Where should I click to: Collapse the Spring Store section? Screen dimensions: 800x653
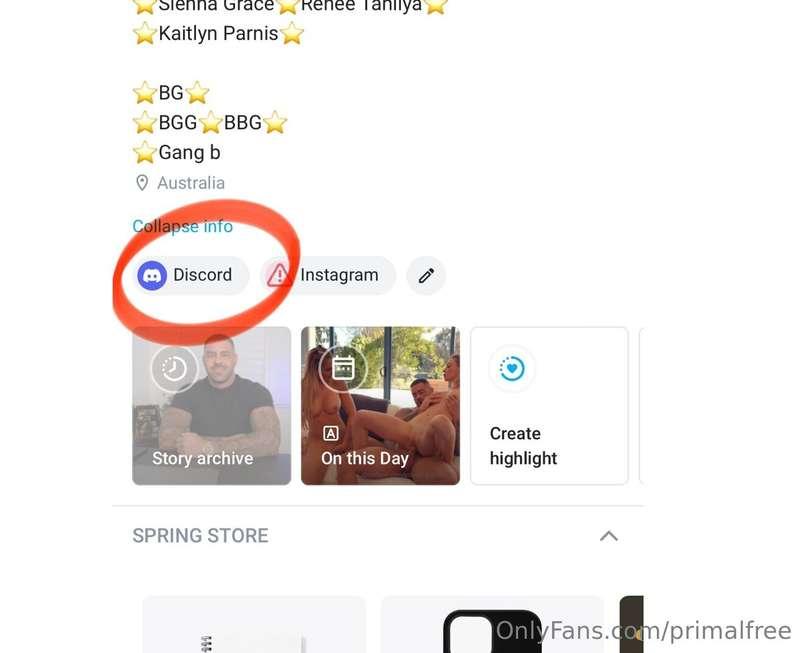(608, 536)
